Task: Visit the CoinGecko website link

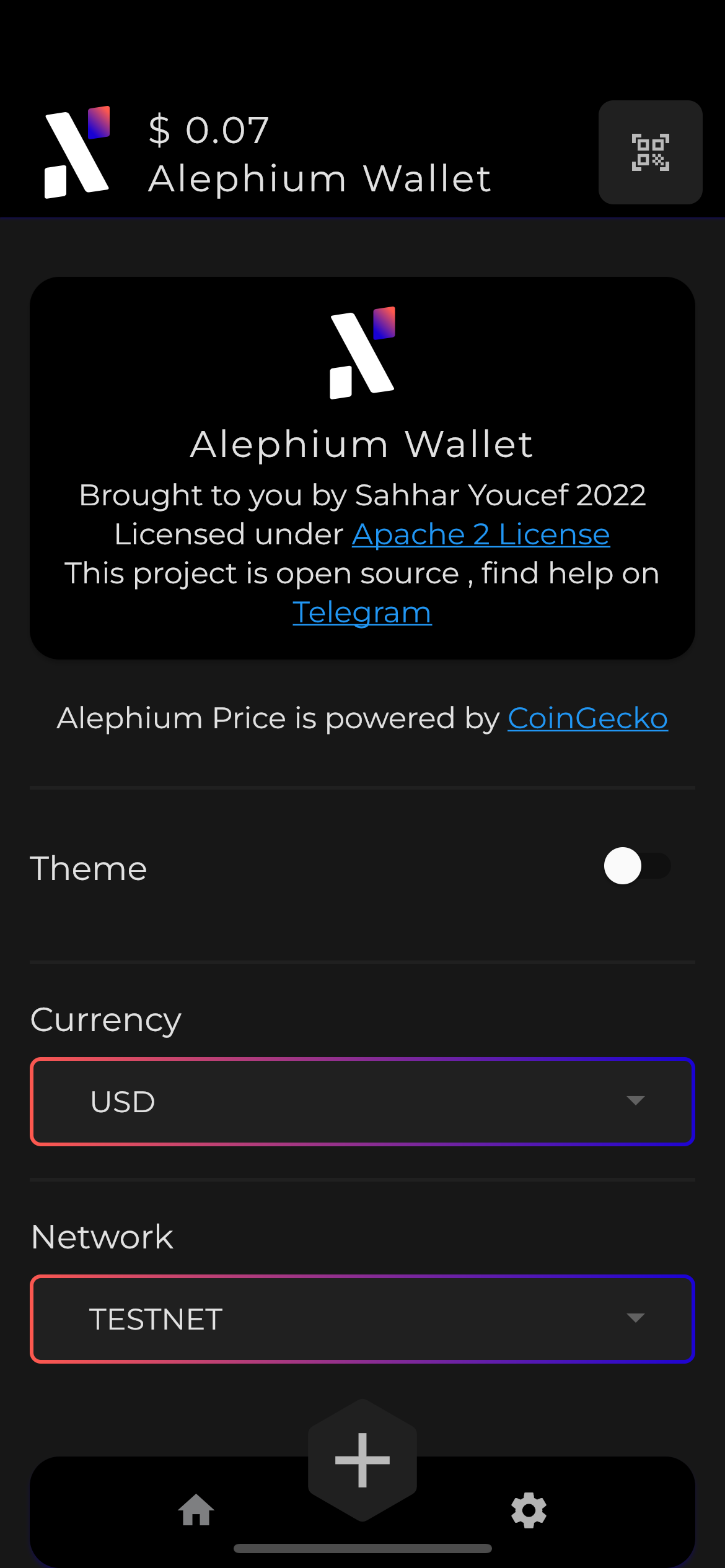Action: (587, 718)
